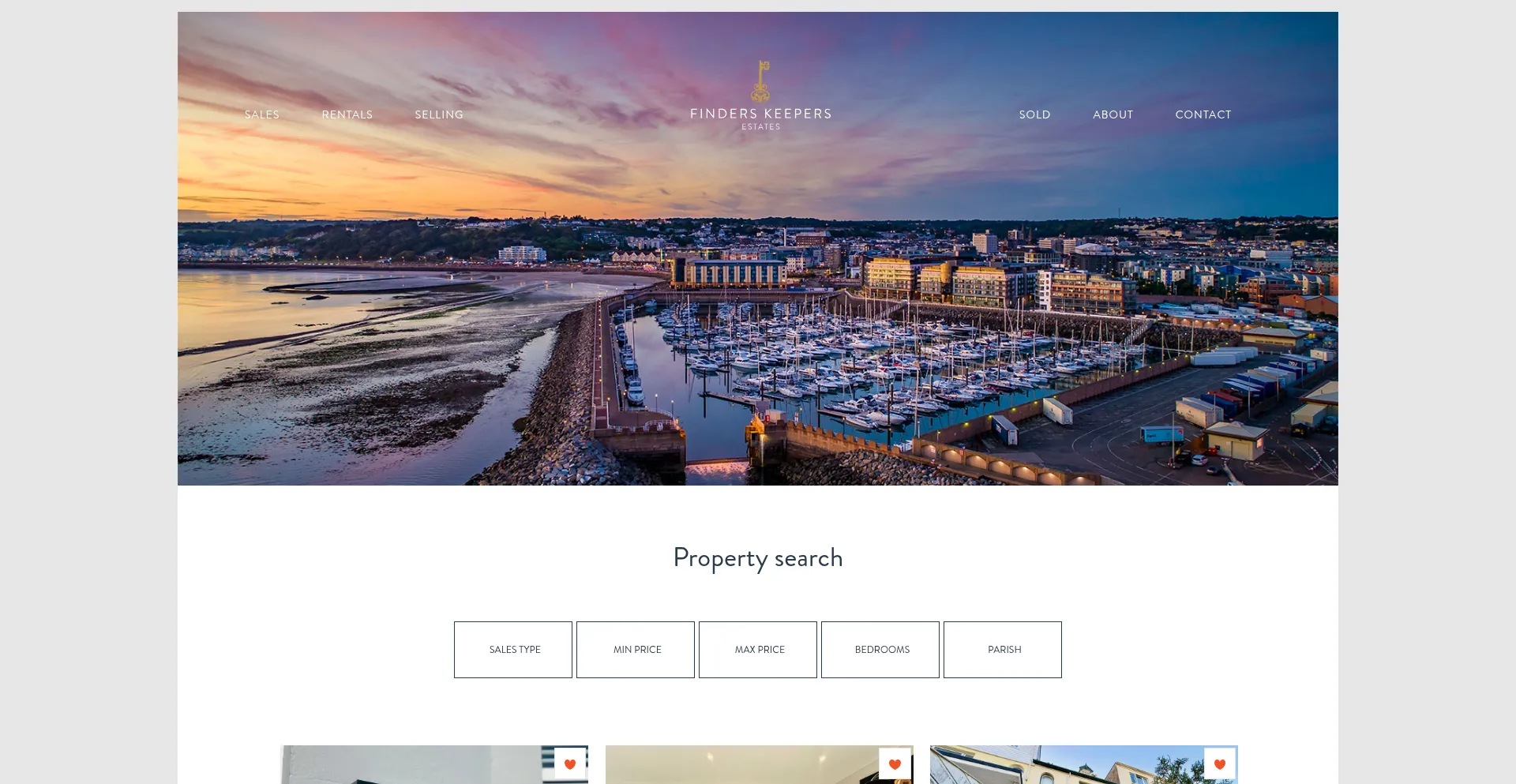Pick a Parish from the dropdown
Image resolution: width=1516 pixels, height=784 pixels.
[1003, 650]
